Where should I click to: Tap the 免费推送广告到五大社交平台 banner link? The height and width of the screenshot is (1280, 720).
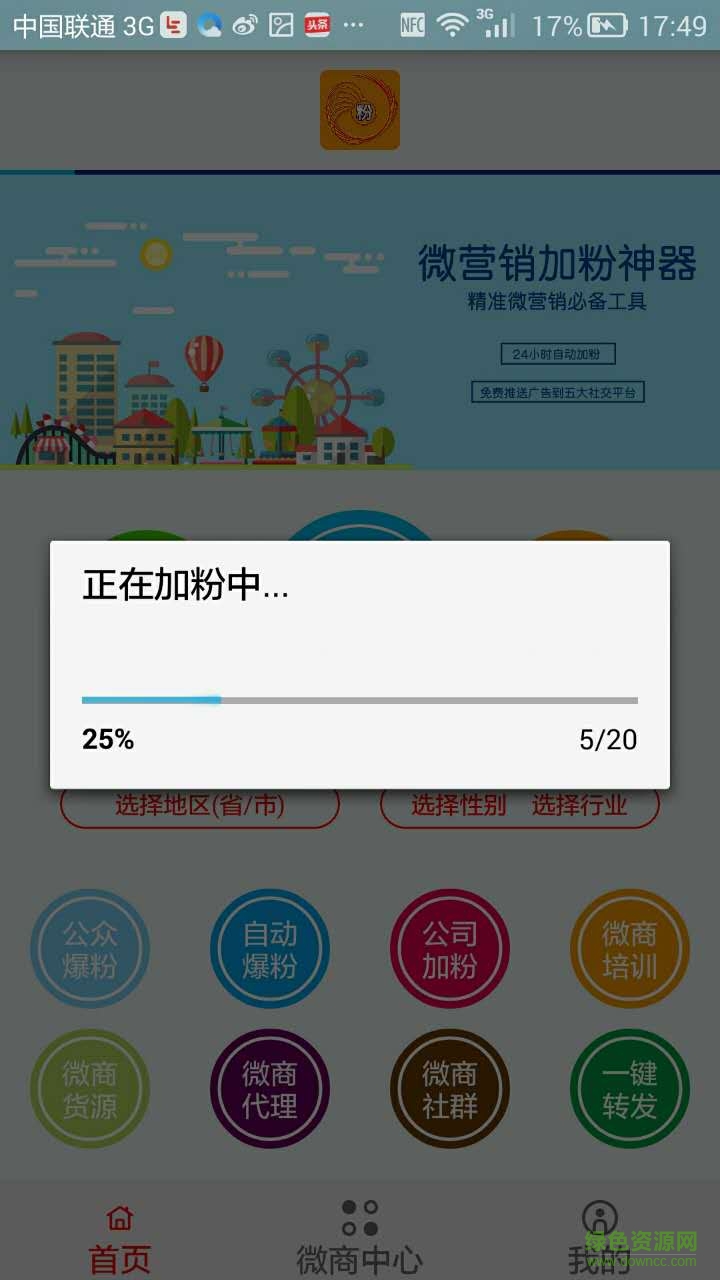556,392
